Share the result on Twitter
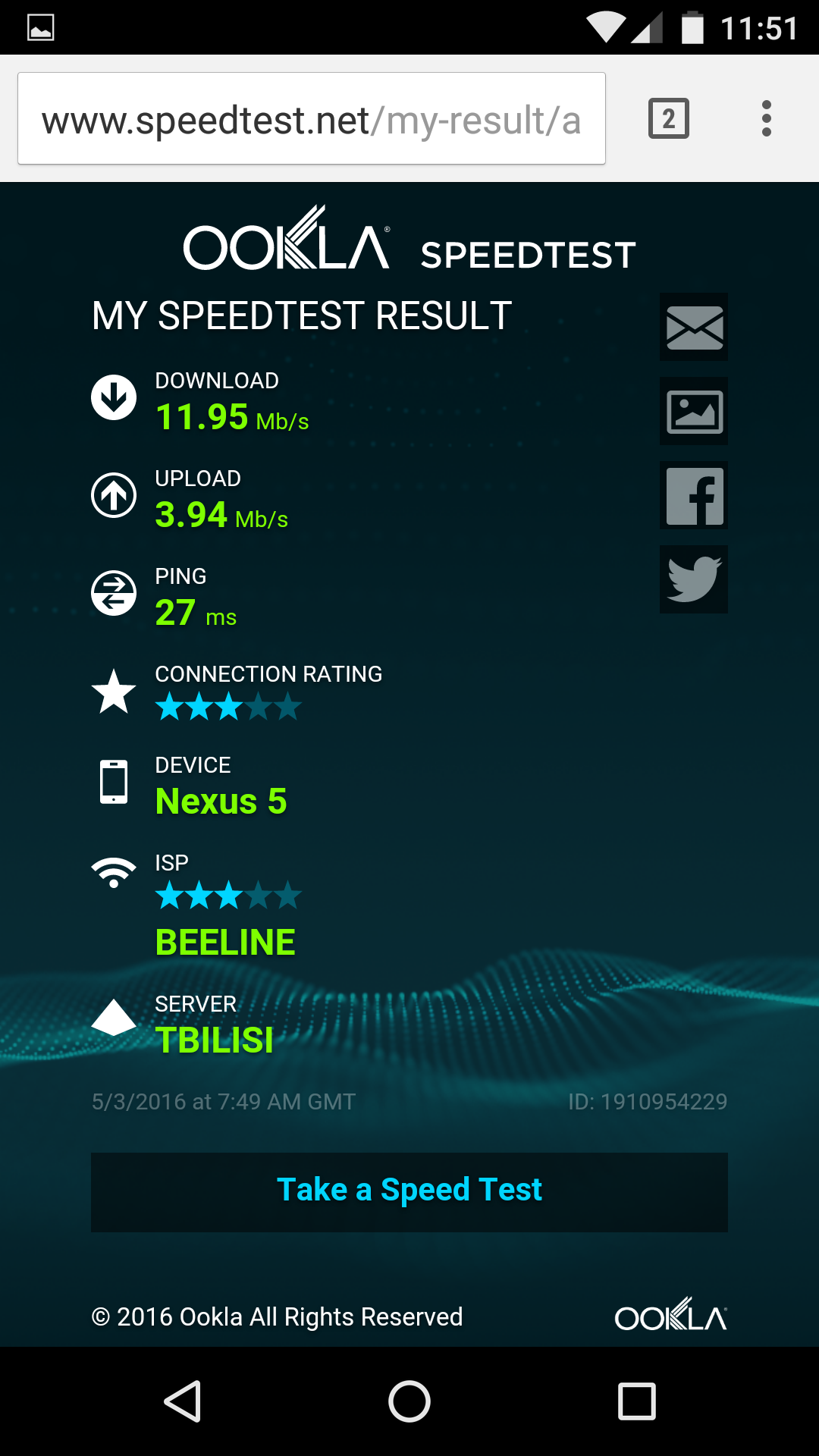 [694, 579]
